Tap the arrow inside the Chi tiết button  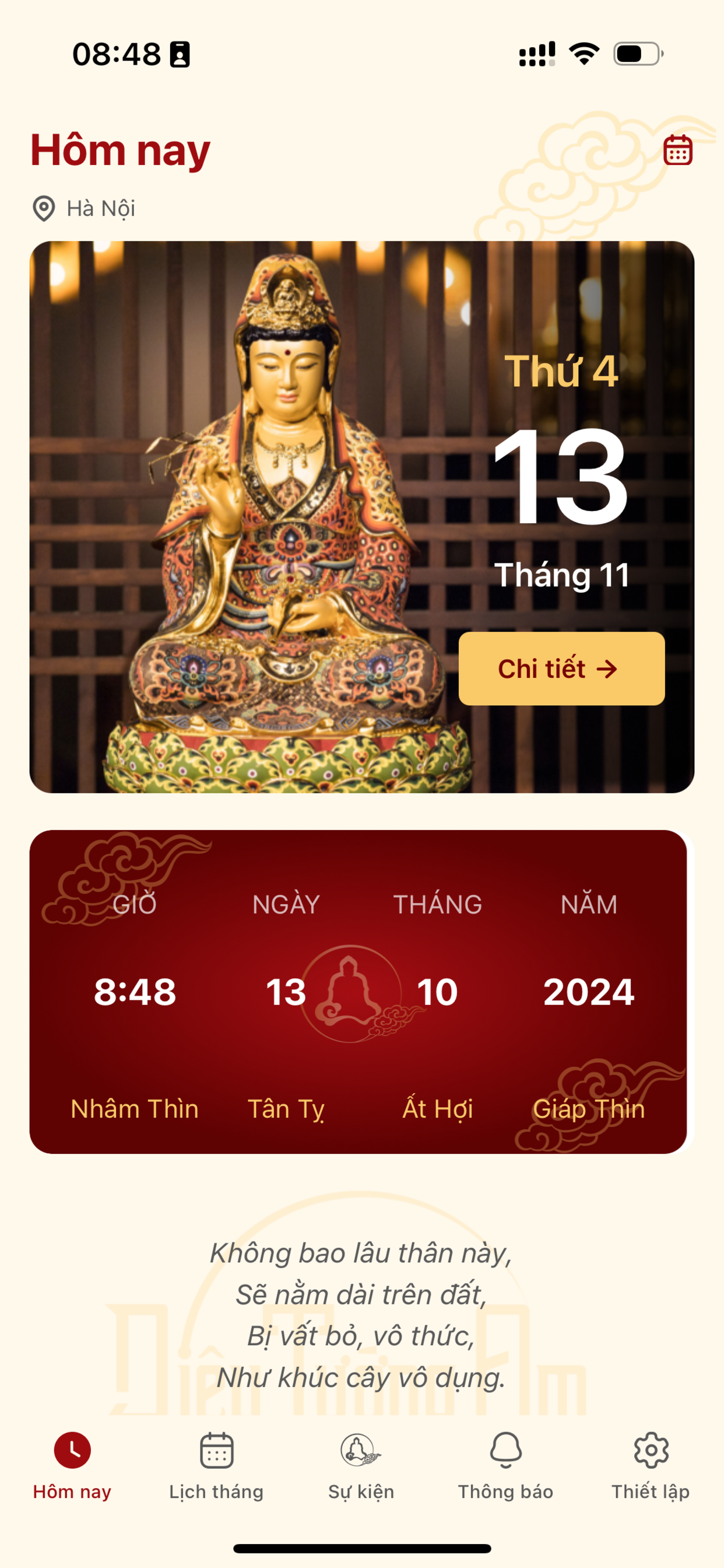(x=608, y=670)
